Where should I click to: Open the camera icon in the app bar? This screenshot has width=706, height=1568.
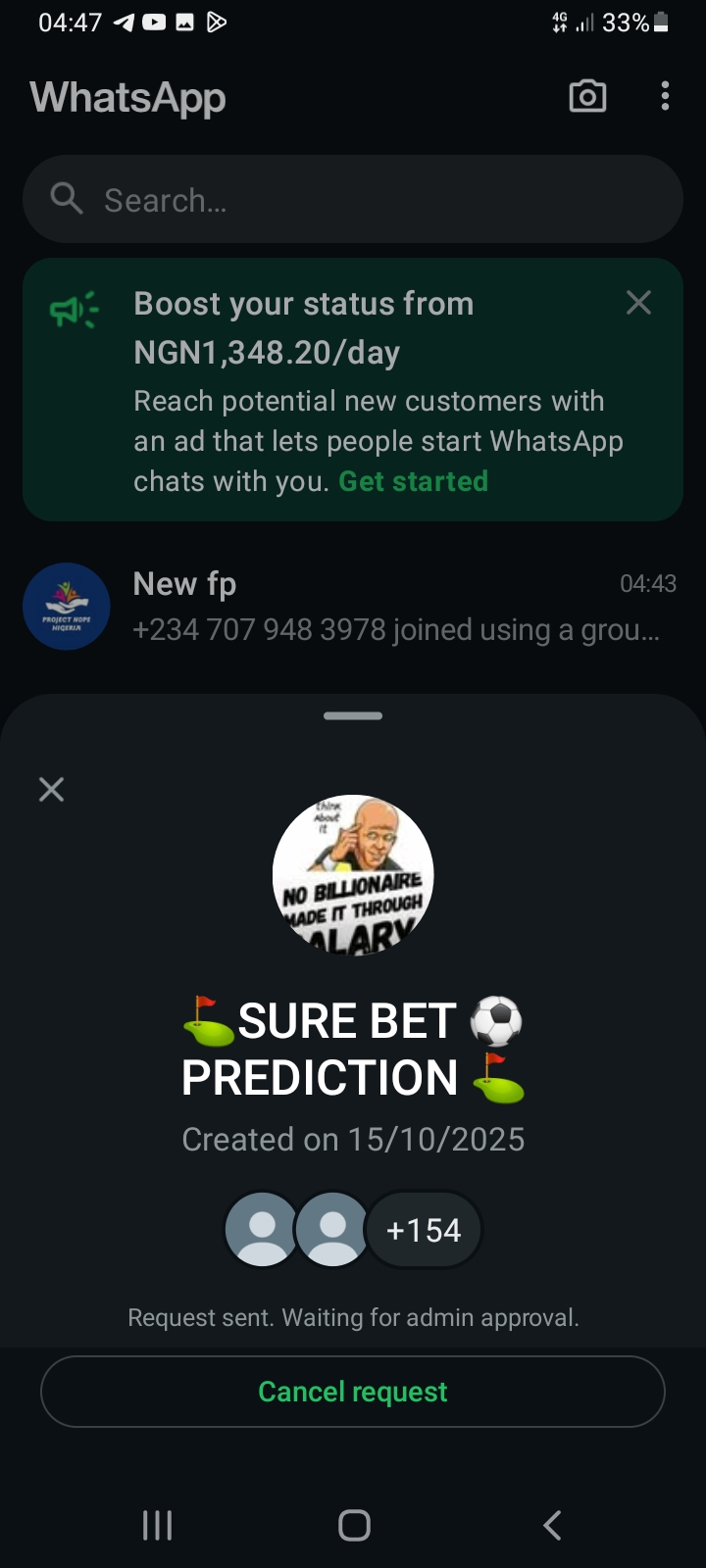587,96
